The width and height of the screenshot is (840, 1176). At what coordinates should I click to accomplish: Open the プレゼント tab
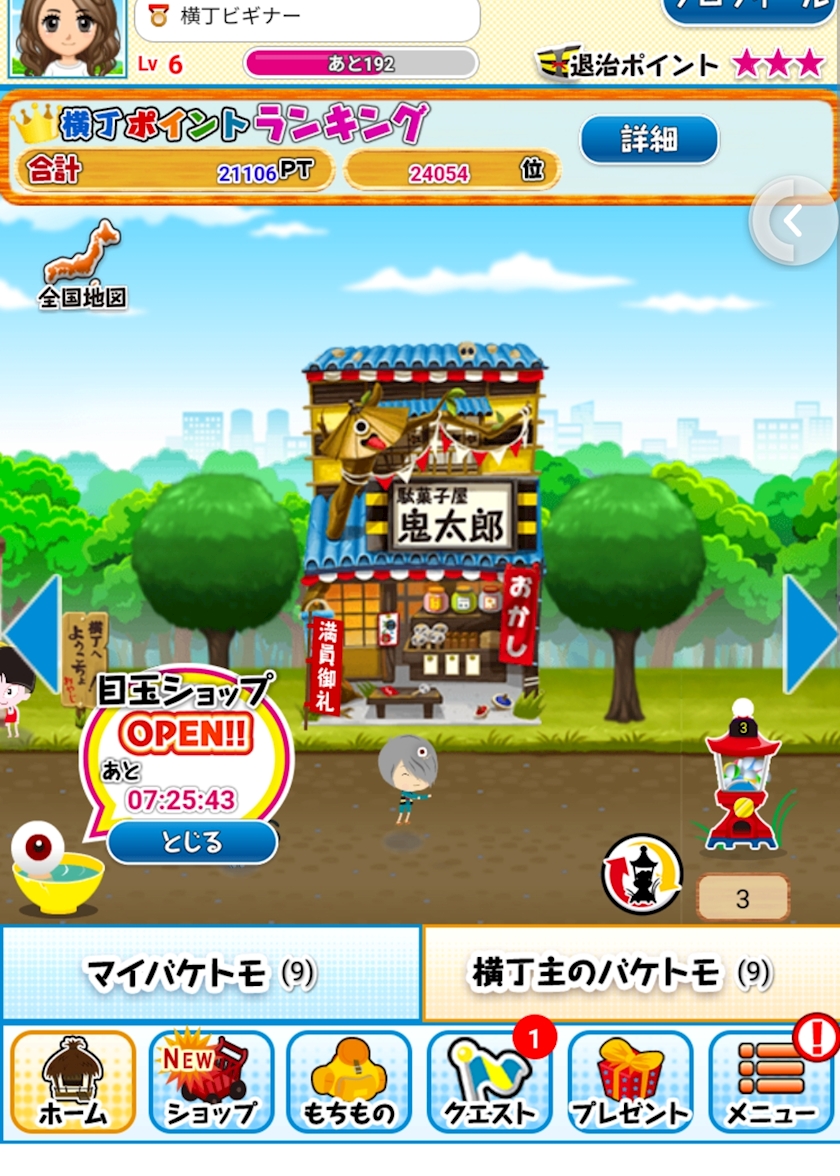pos(630,1081)
